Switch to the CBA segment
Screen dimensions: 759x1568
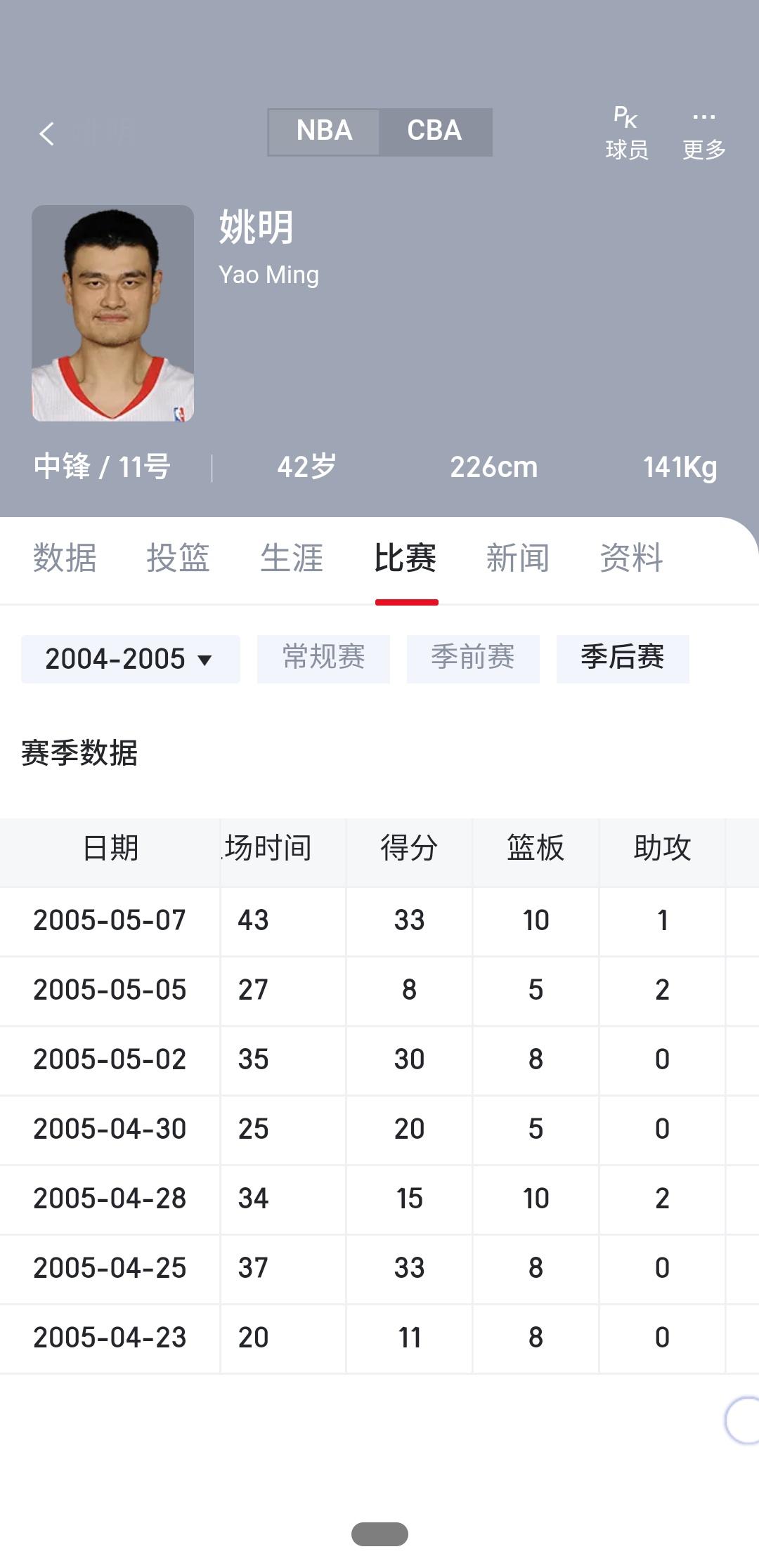click(435, 131)
